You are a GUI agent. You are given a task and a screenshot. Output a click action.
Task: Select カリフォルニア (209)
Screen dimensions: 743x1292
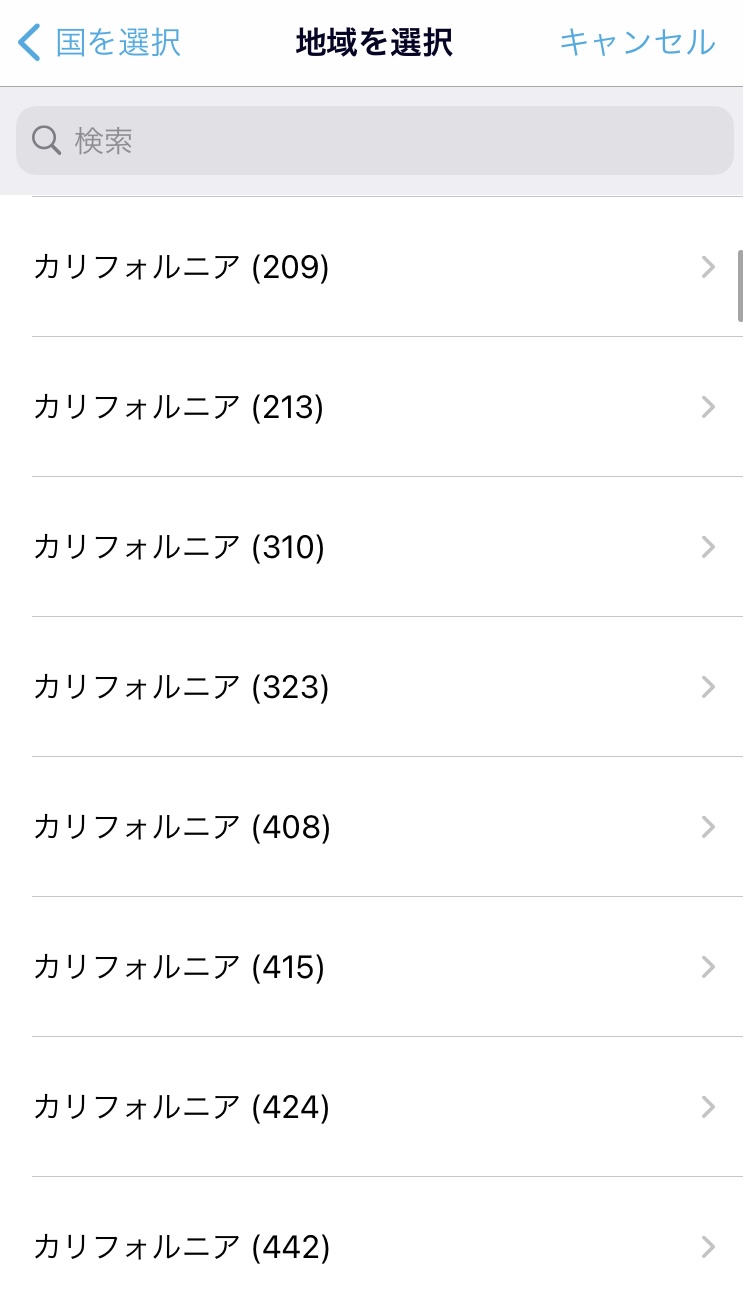(x=371, y=267)
